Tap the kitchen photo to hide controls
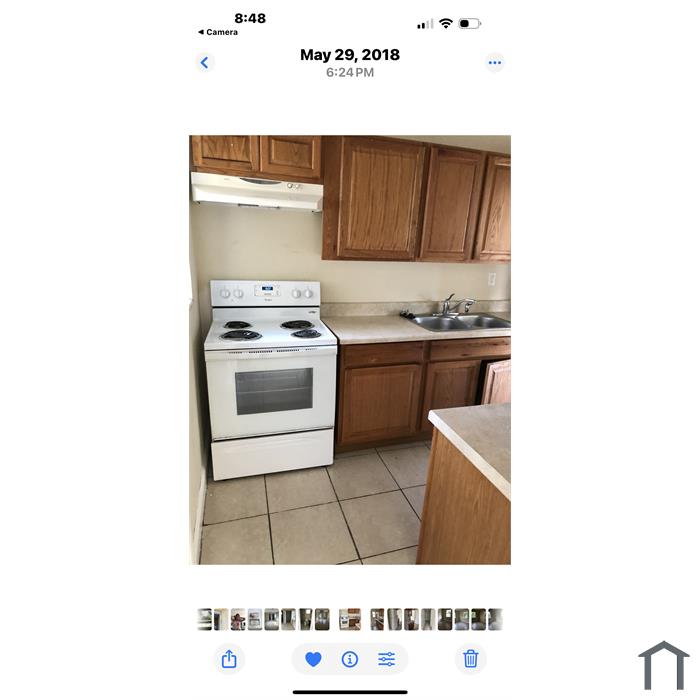The width and height of the screenshot is (700, 700). (x=350, y=350)
